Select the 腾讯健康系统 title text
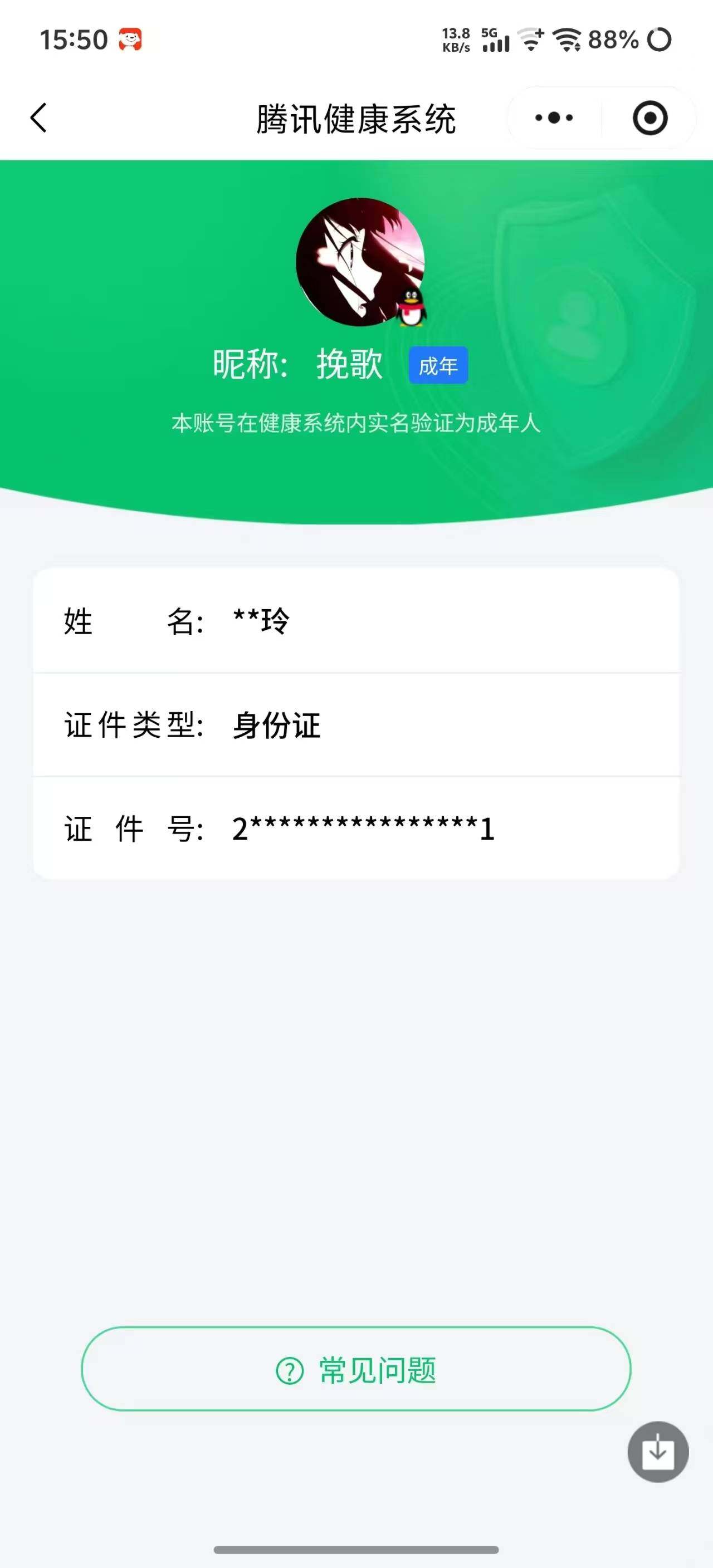This screenshot has height=1568, width=713. pyautogui.click(x=356, y=117)
